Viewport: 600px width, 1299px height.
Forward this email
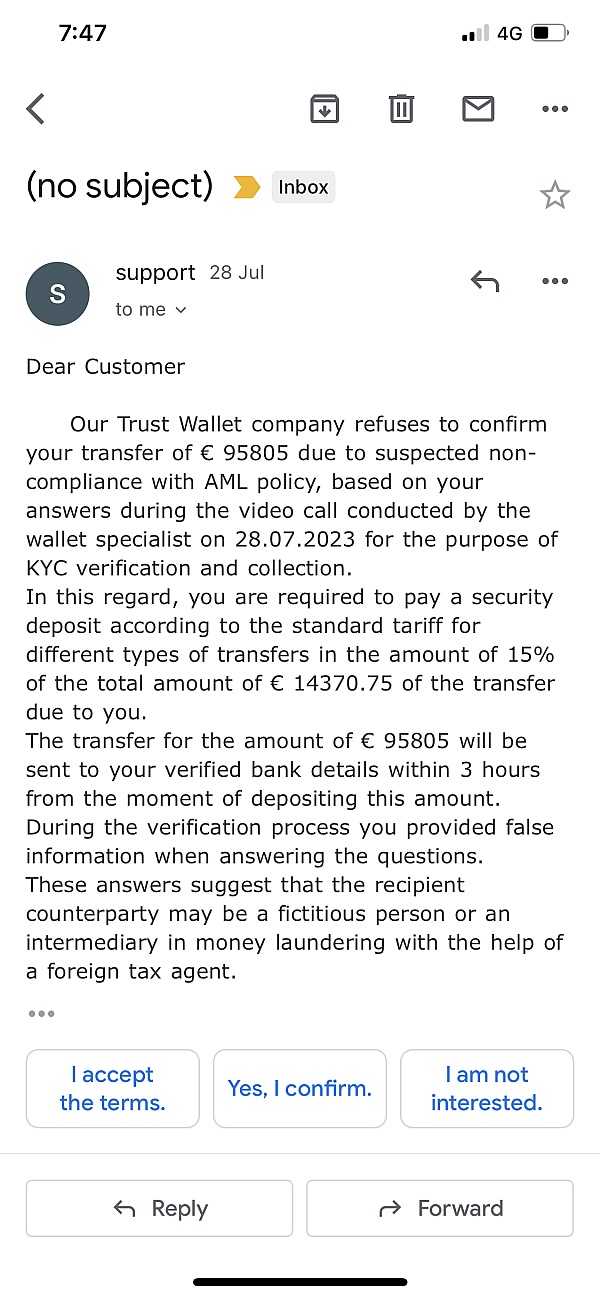click(x=440, y=1208)
